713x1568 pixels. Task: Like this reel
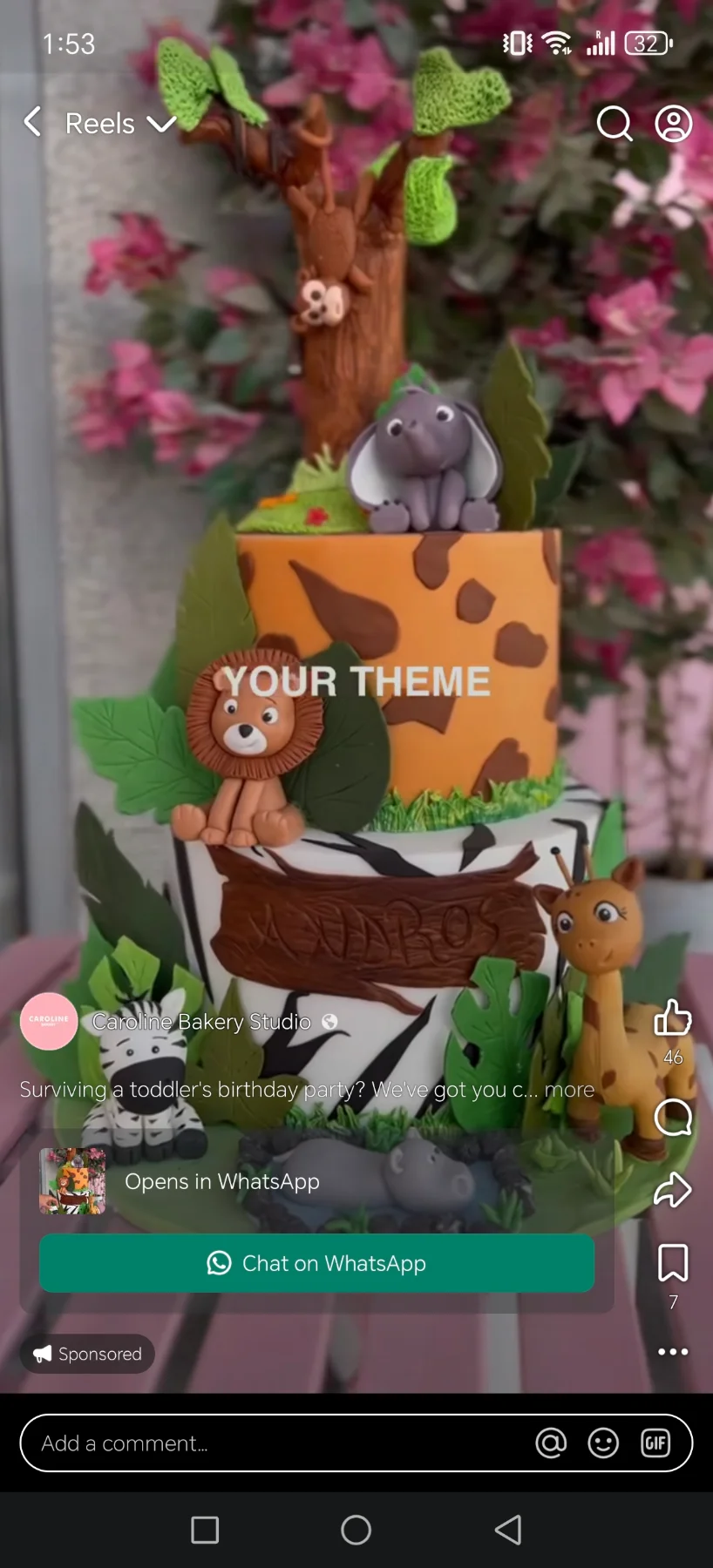pyautogui.click(x=672, y=1017)
